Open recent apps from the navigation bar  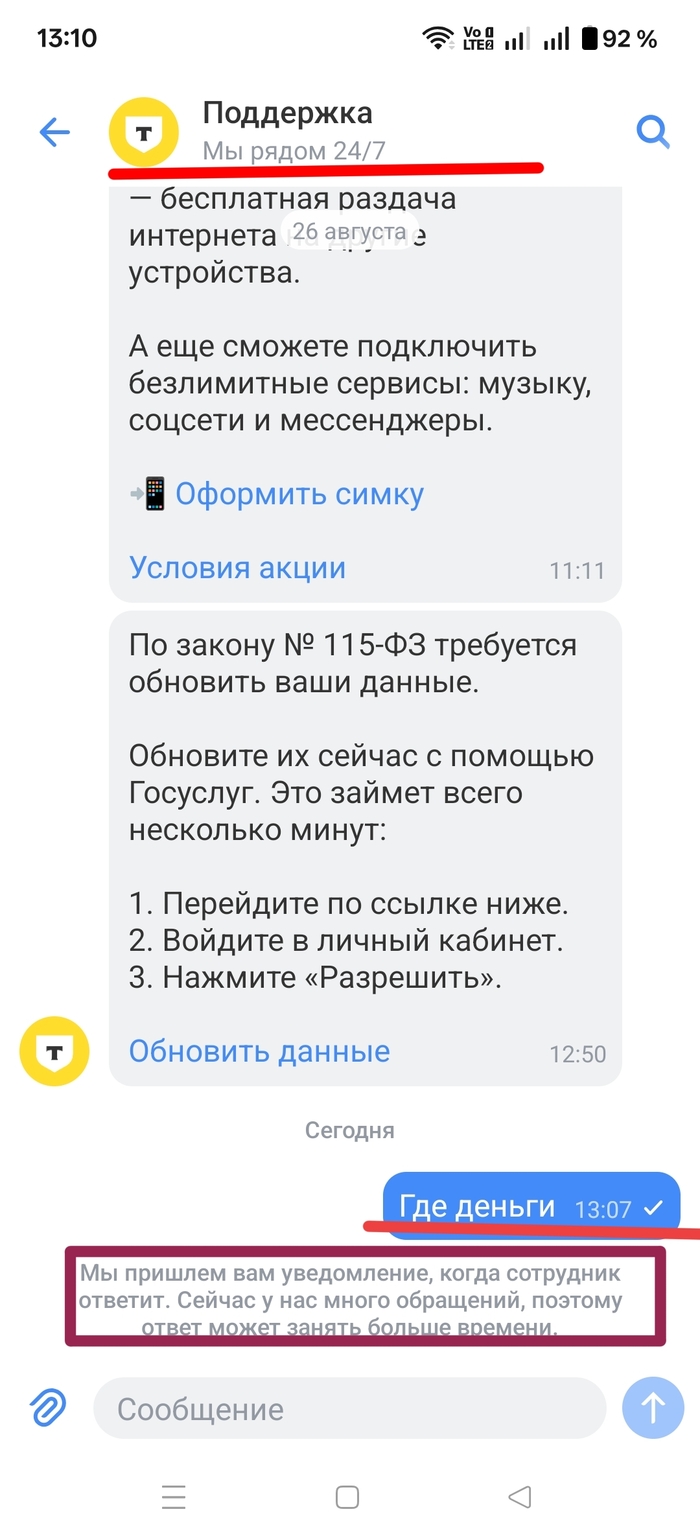(x=174, y=1497)
